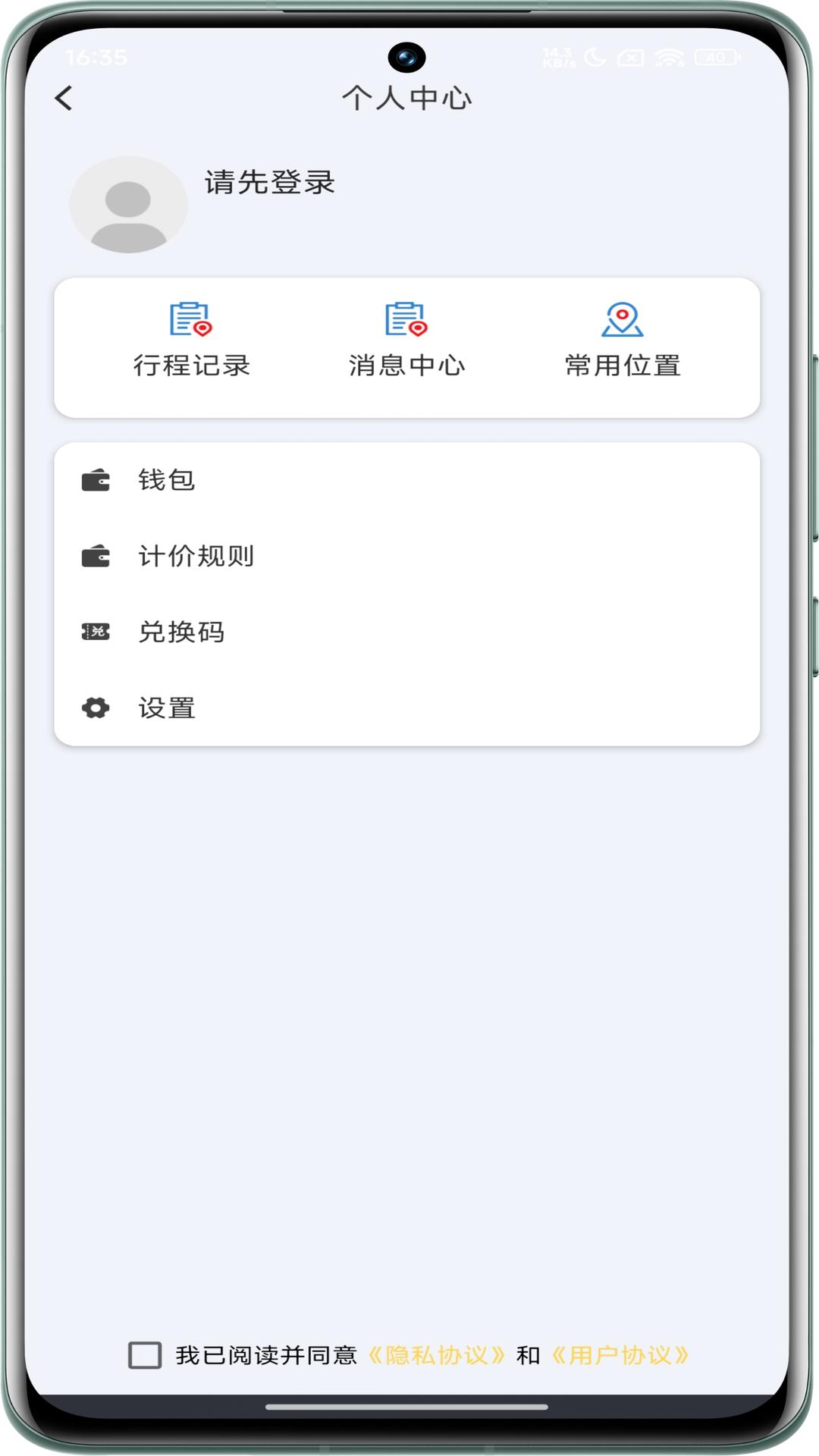Open the 钱包 wallet row
Screen dimensions: 819x1456
[406, 480]
